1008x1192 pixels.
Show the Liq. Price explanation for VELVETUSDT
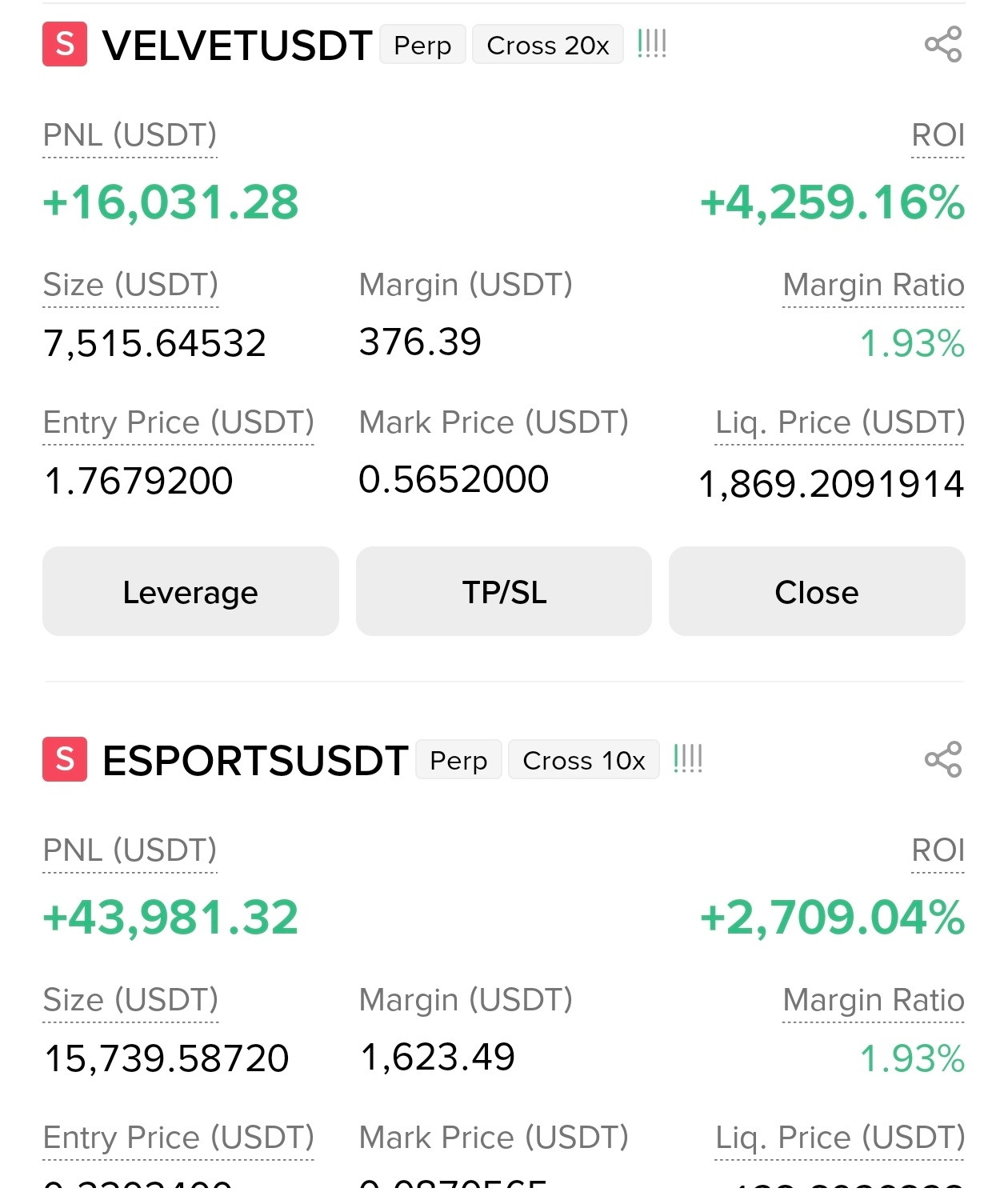(840, 422)
